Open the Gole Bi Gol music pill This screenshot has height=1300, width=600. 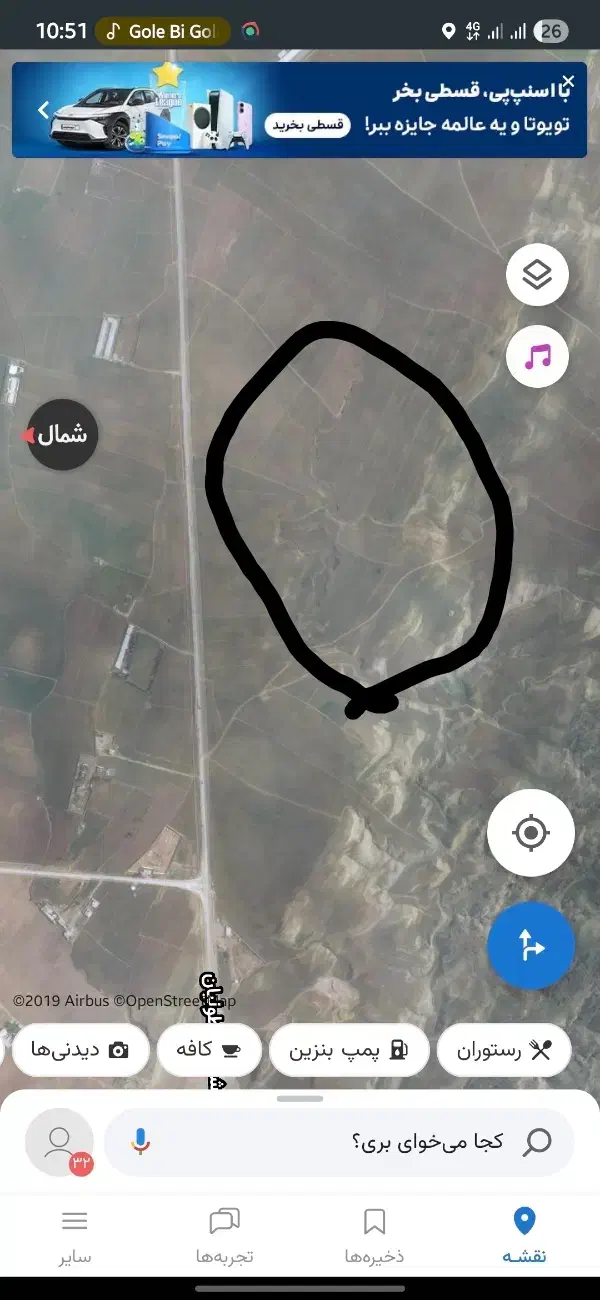click(162, 31)
